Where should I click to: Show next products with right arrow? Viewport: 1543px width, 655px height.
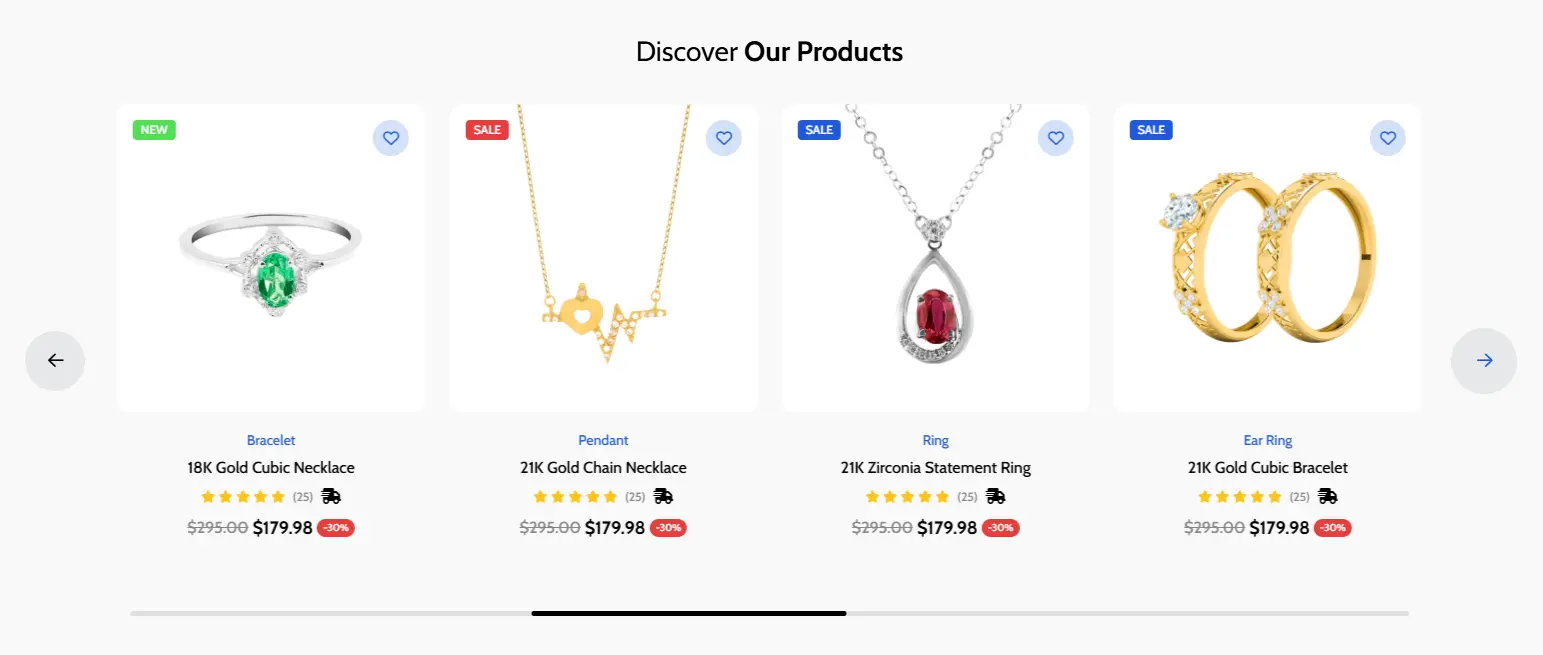click(1484, 361)
